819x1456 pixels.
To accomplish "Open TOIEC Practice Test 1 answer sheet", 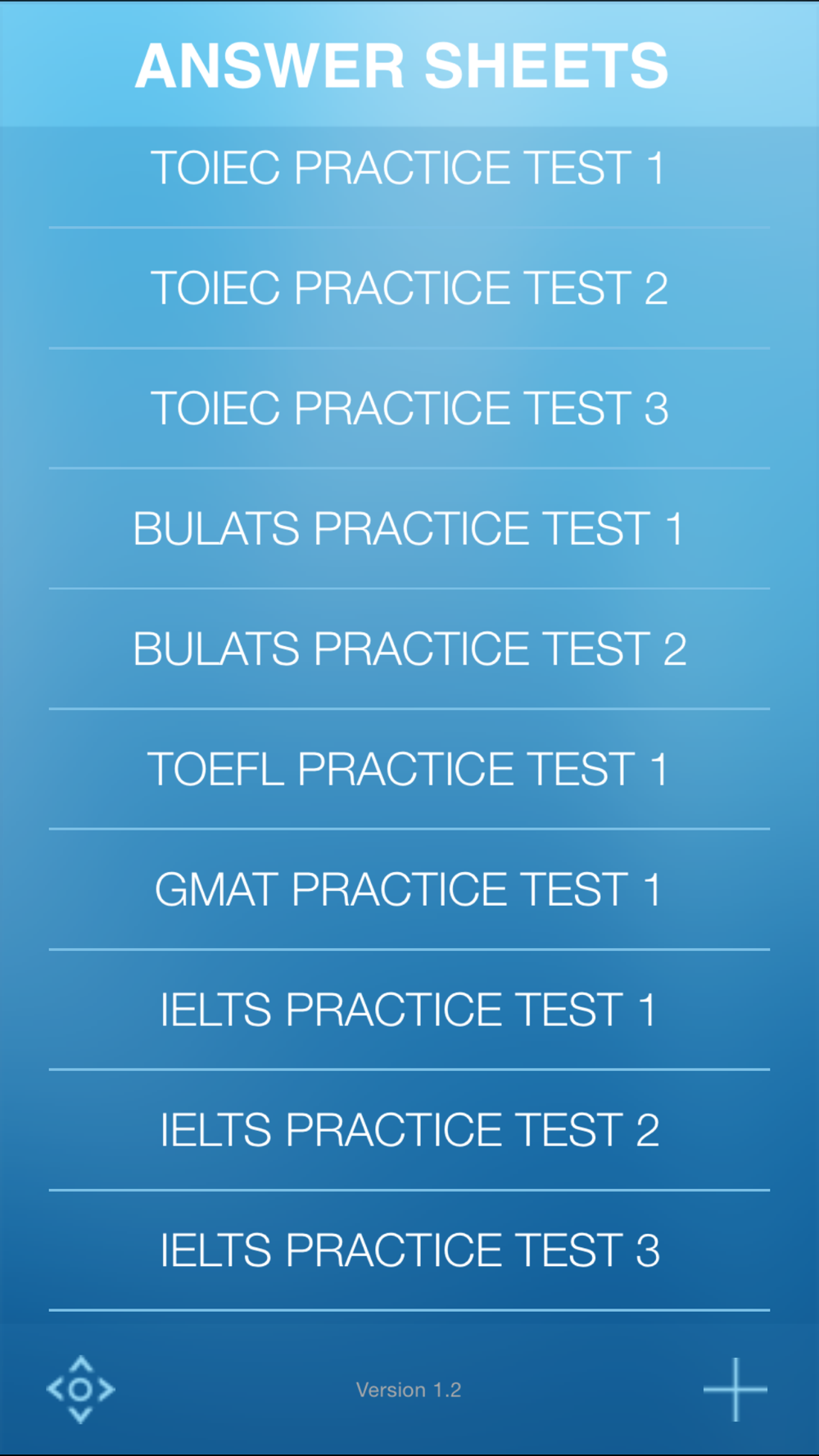I will coord(409,168).
